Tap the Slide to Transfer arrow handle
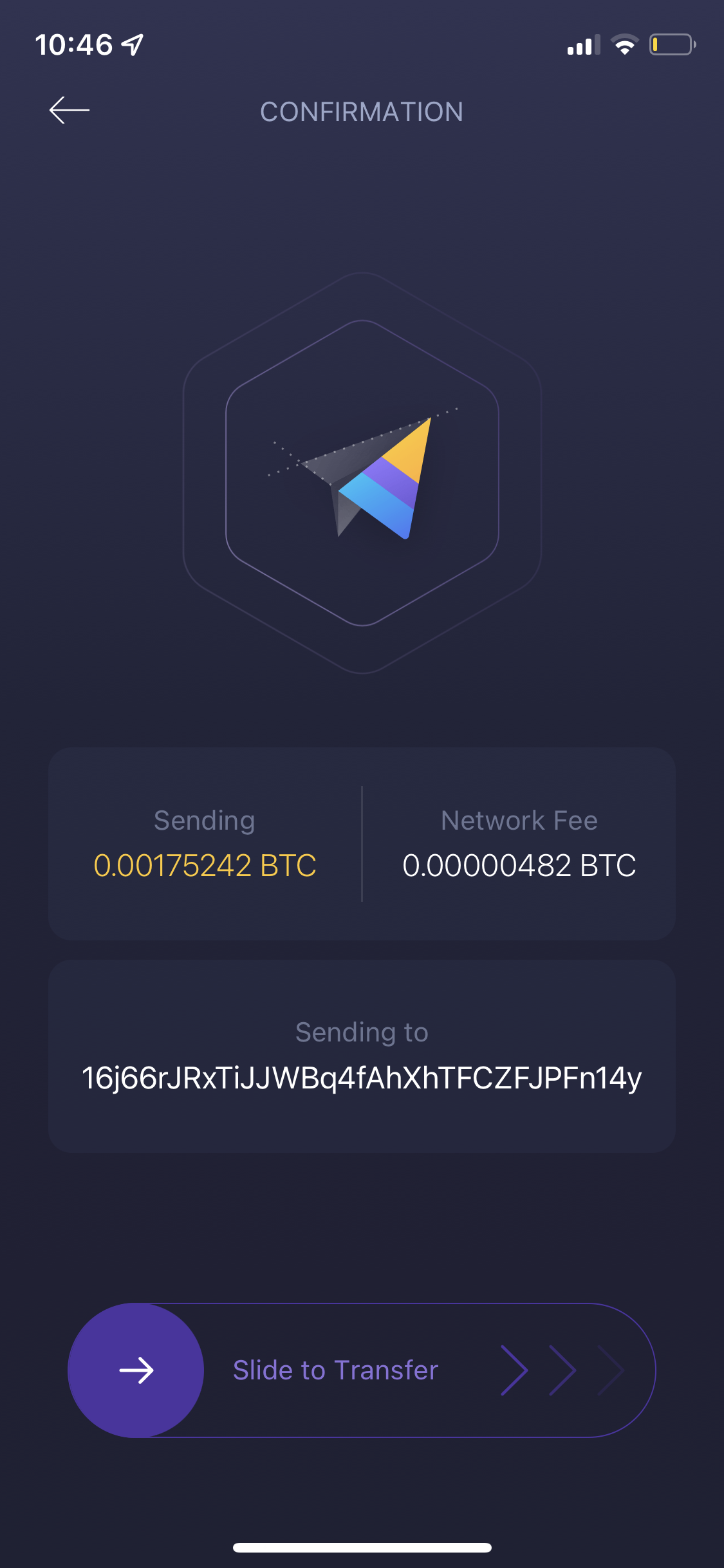Image resolution: width=724 pixels, height=1568 pixels. click(136, 1370)
